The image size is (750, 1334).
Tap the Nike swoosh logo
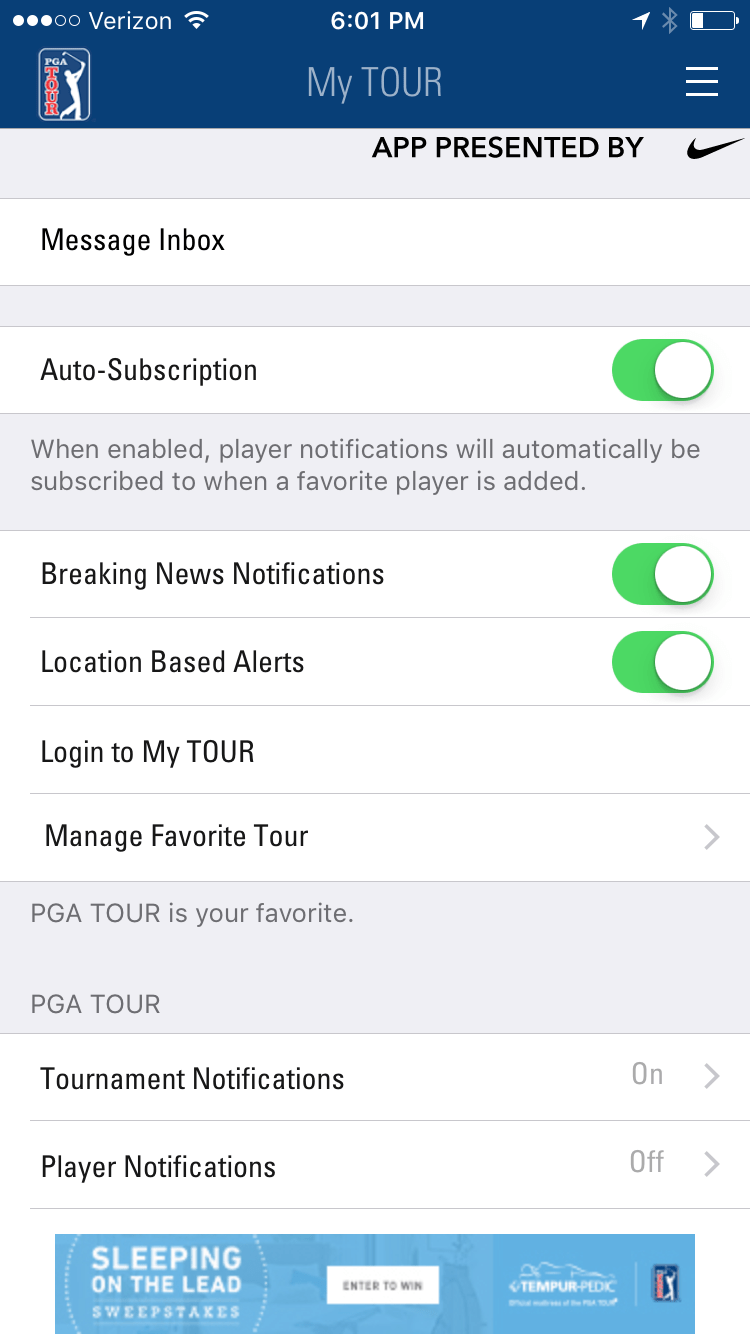pos(714,147)
